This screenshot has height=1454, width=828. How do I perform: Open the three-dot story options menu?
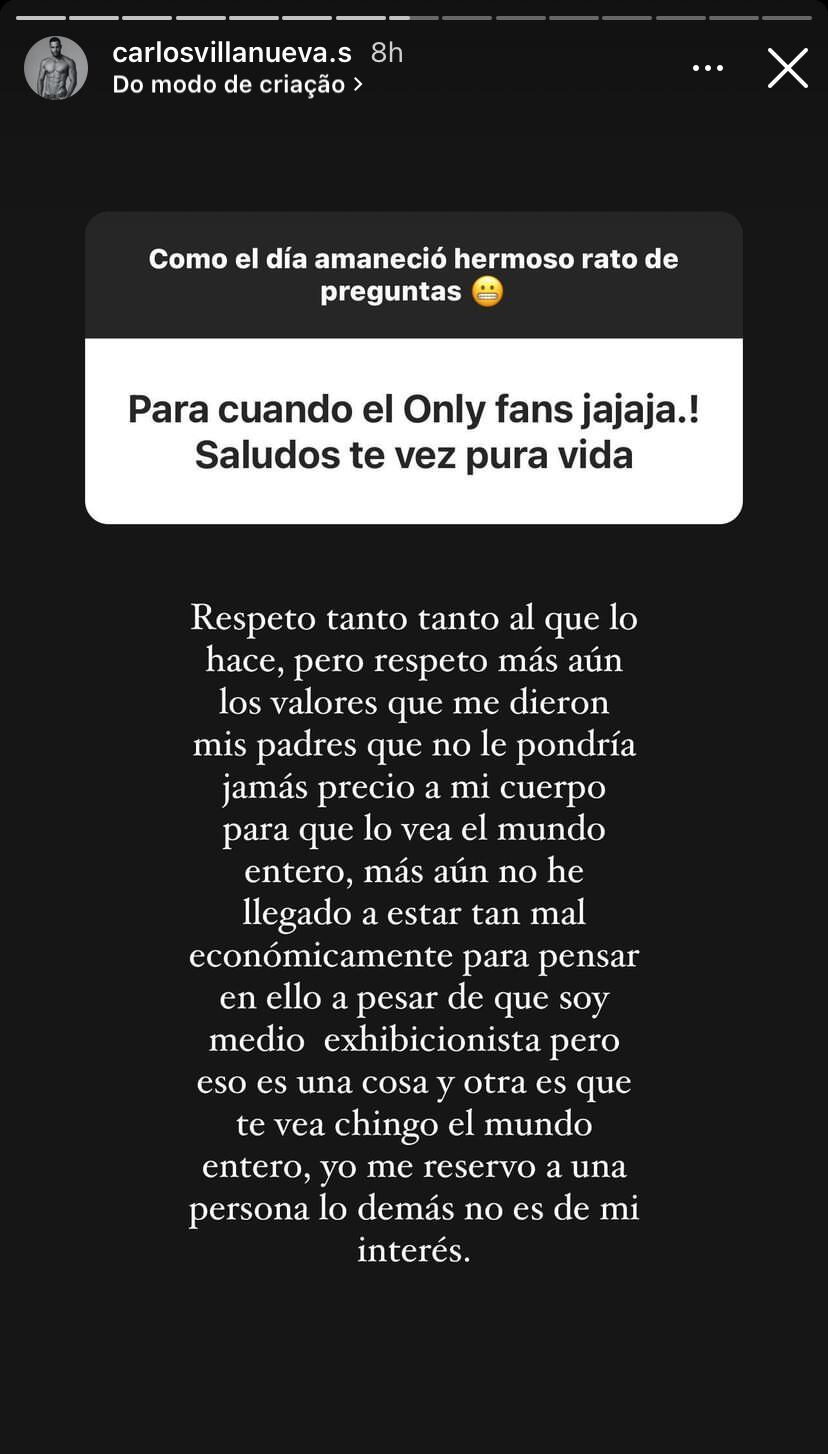coord(707,68)
